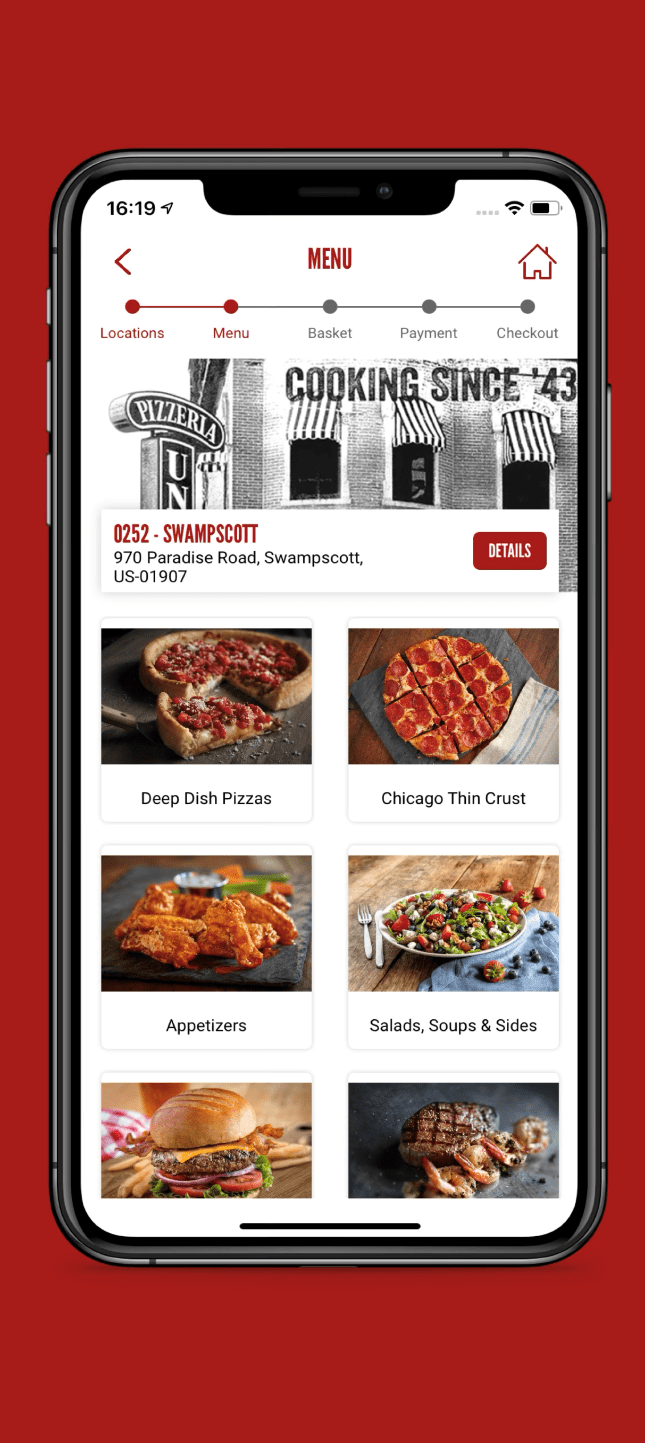View details for 0252 - Swampscott
The height and width of the screenshot is (1443, 645).
coord(509,551)
